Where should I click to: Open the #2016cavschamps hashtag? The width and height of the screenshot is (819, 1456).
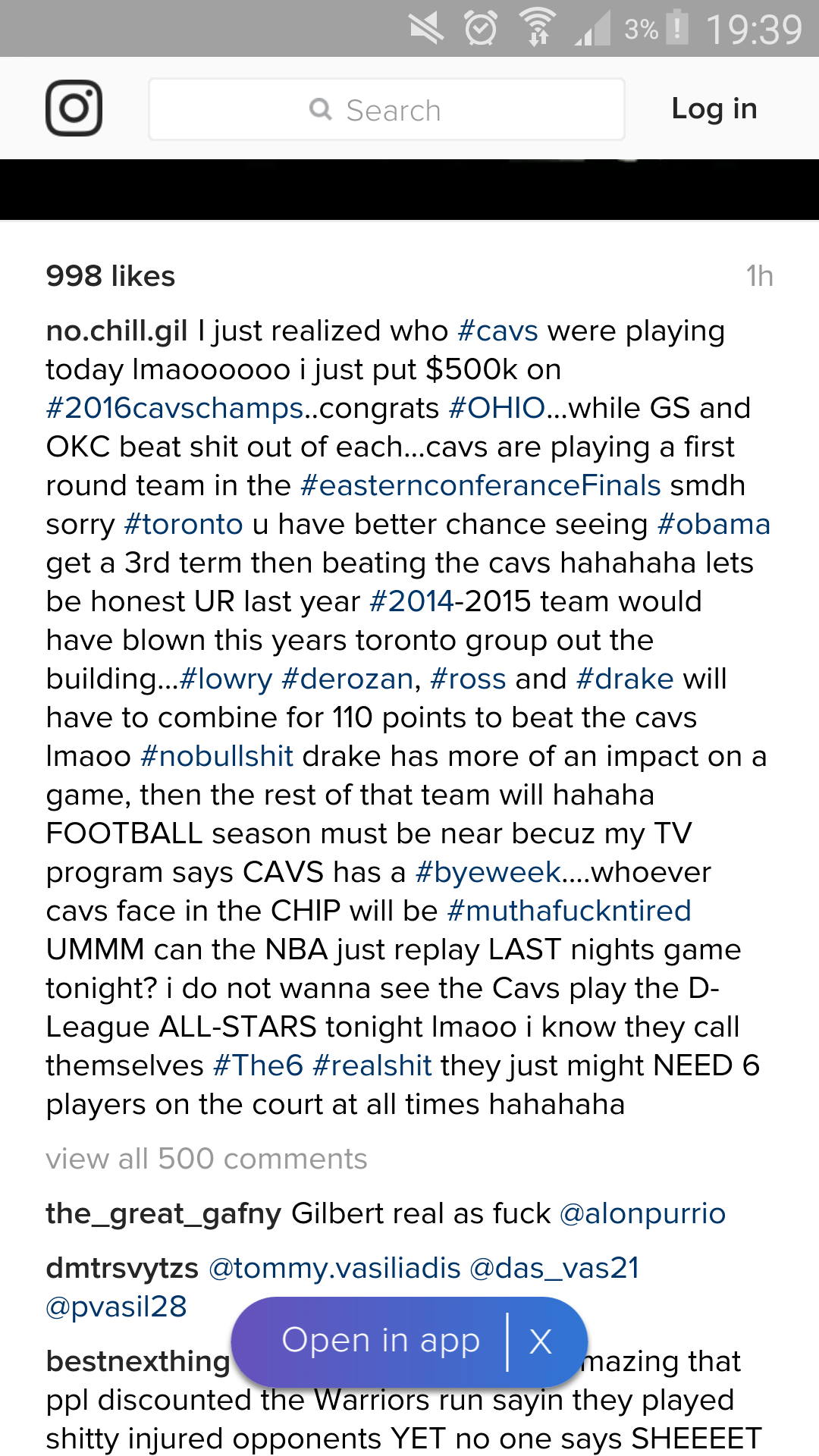point(174,409)
